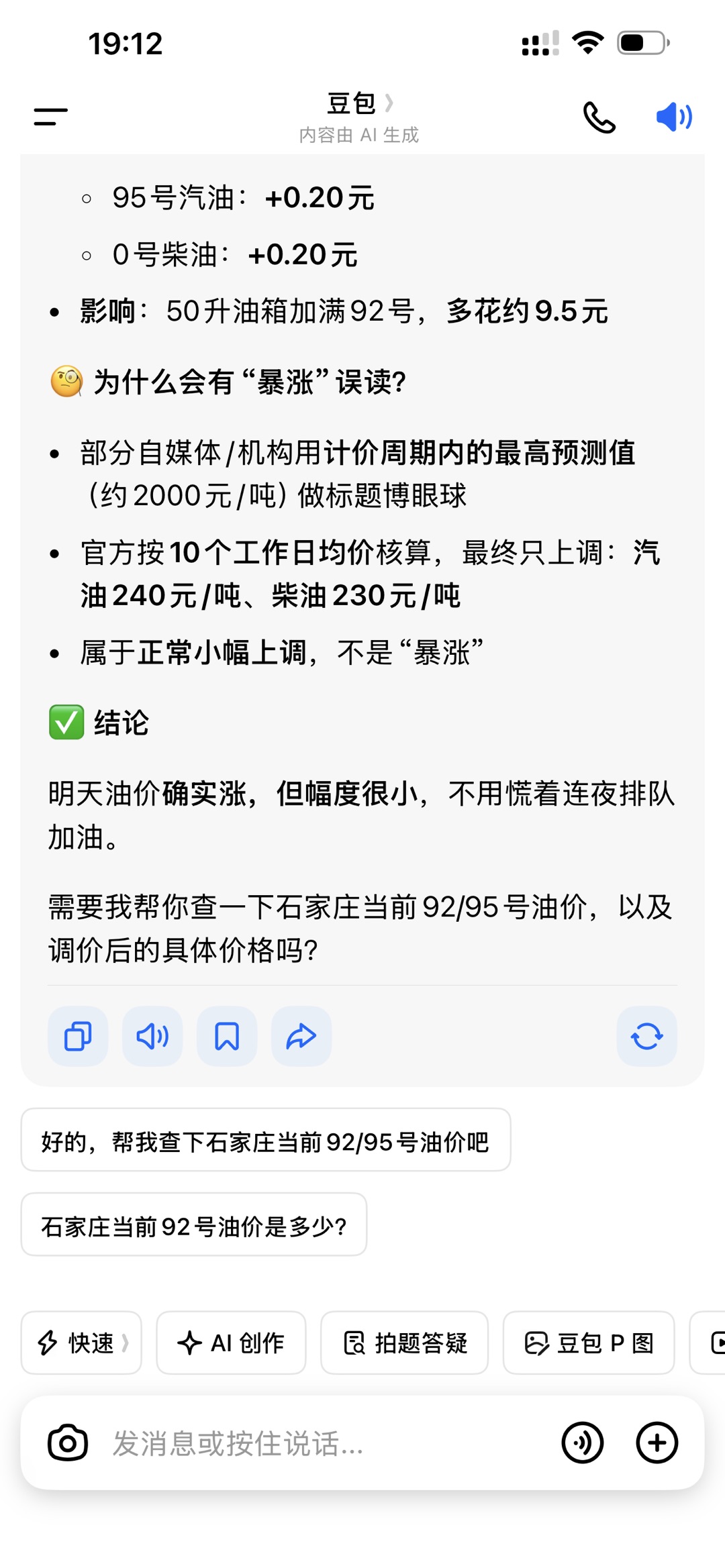The height and width of the screenshot is (1568, 725).
Task: Bookmark this AI reply
Action: click(227, 1036)
